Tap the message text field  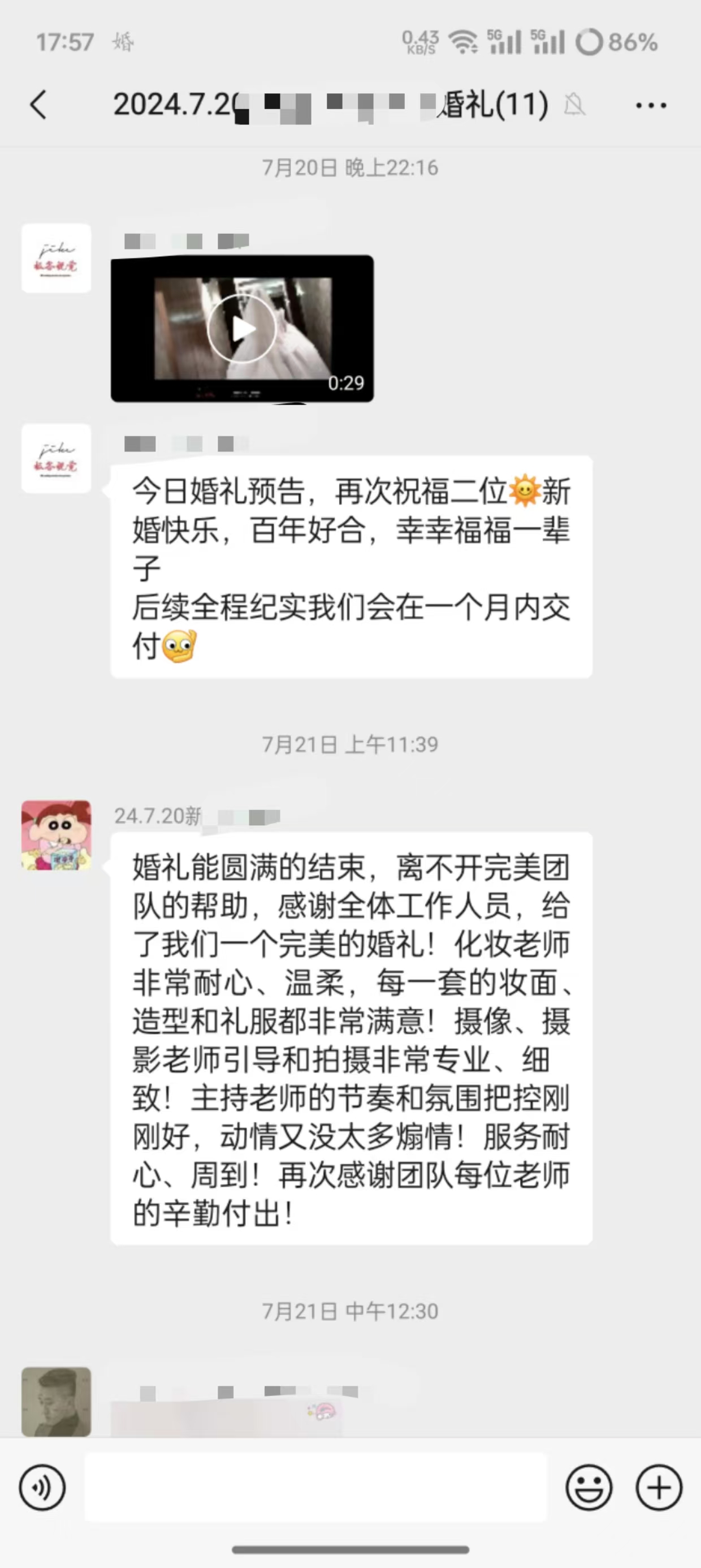[315, 1487]
